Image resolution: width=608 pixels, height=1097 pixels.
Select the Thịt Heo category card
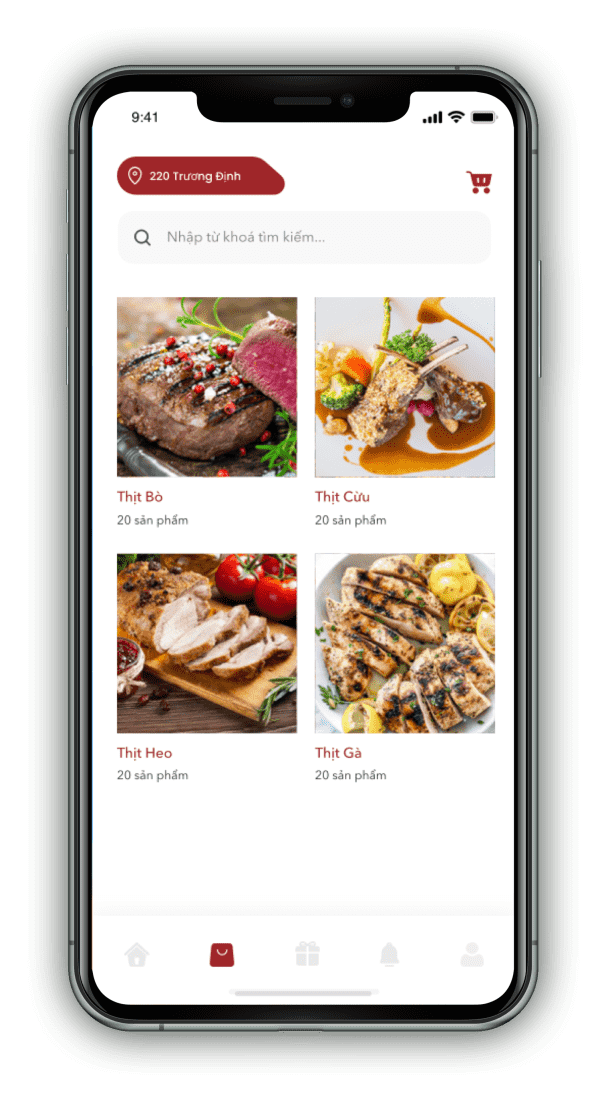point(206,667)
